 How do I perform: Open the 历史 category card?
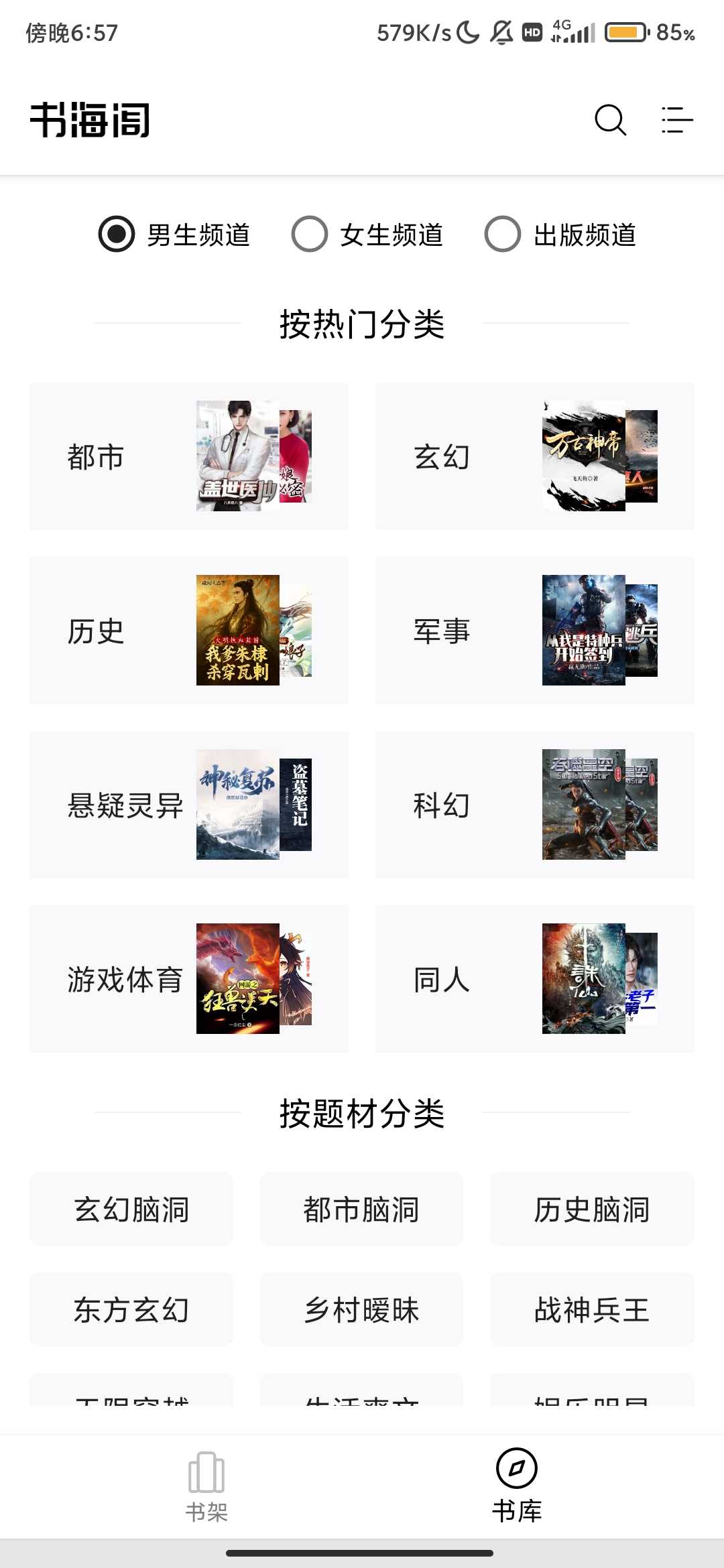[x=188, y=631]
